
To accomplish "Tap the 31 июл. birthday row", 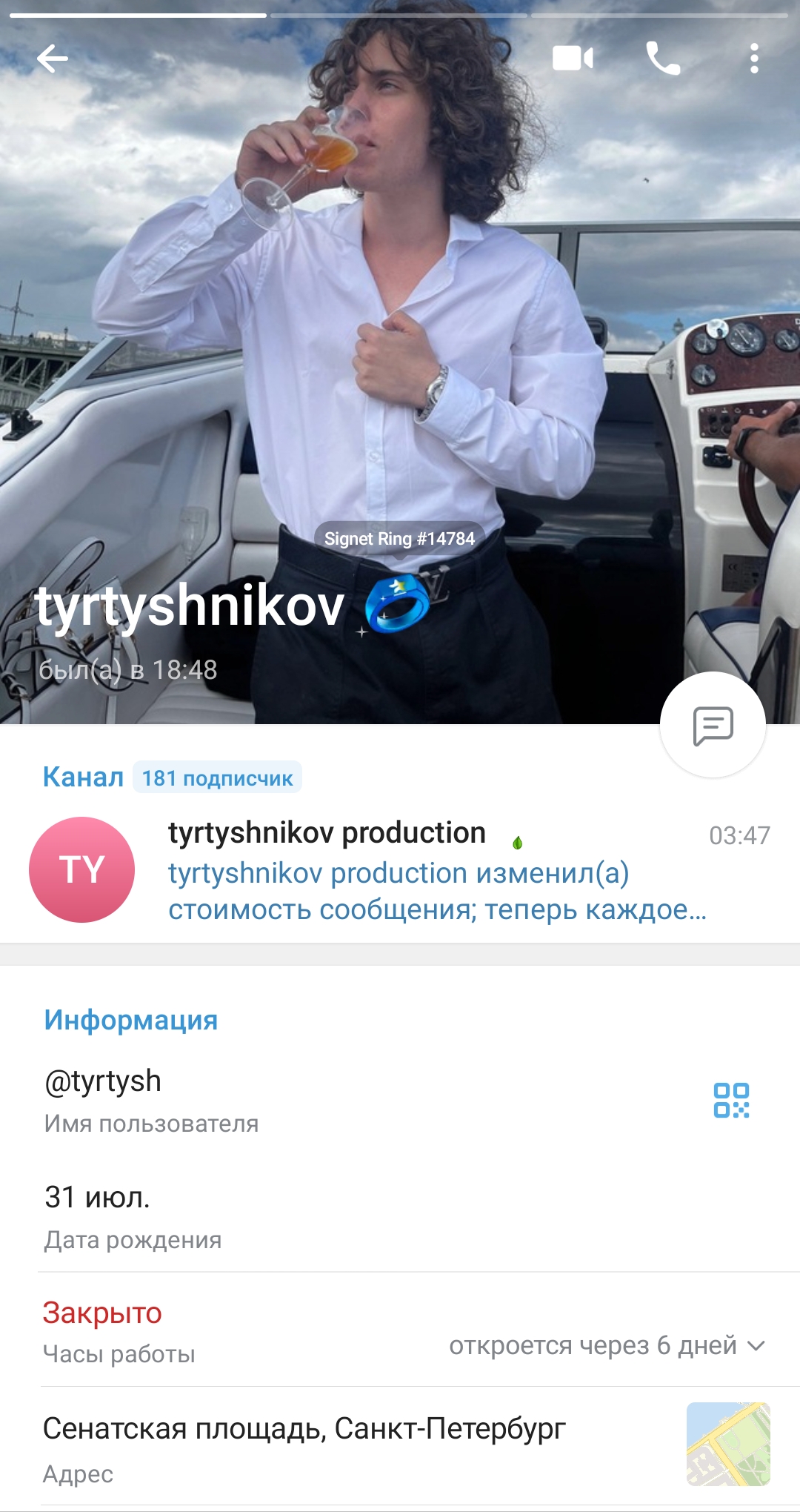I will 400,1216.
